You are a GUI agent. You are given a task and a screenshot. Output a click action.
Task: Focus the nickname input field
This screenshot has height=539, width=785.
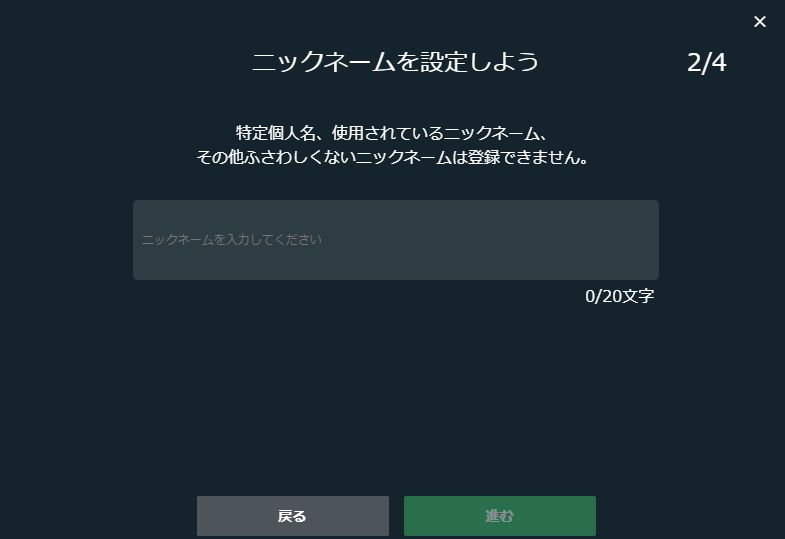pyautogui.click(x=395, y=240)
